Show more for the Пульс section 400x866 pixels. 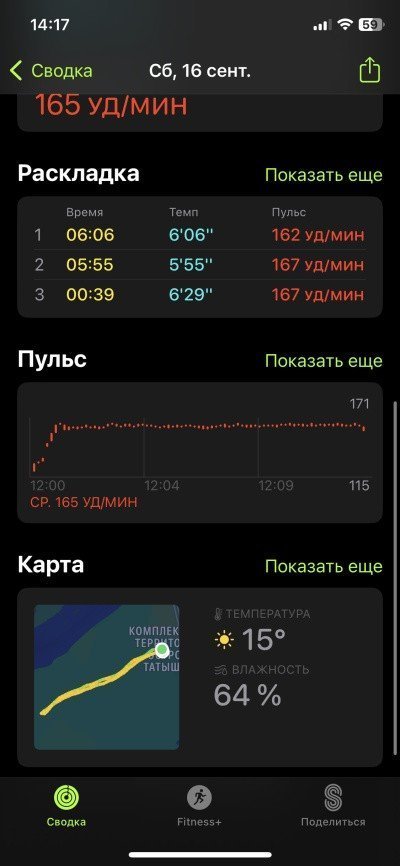click(x=323, y=361)
